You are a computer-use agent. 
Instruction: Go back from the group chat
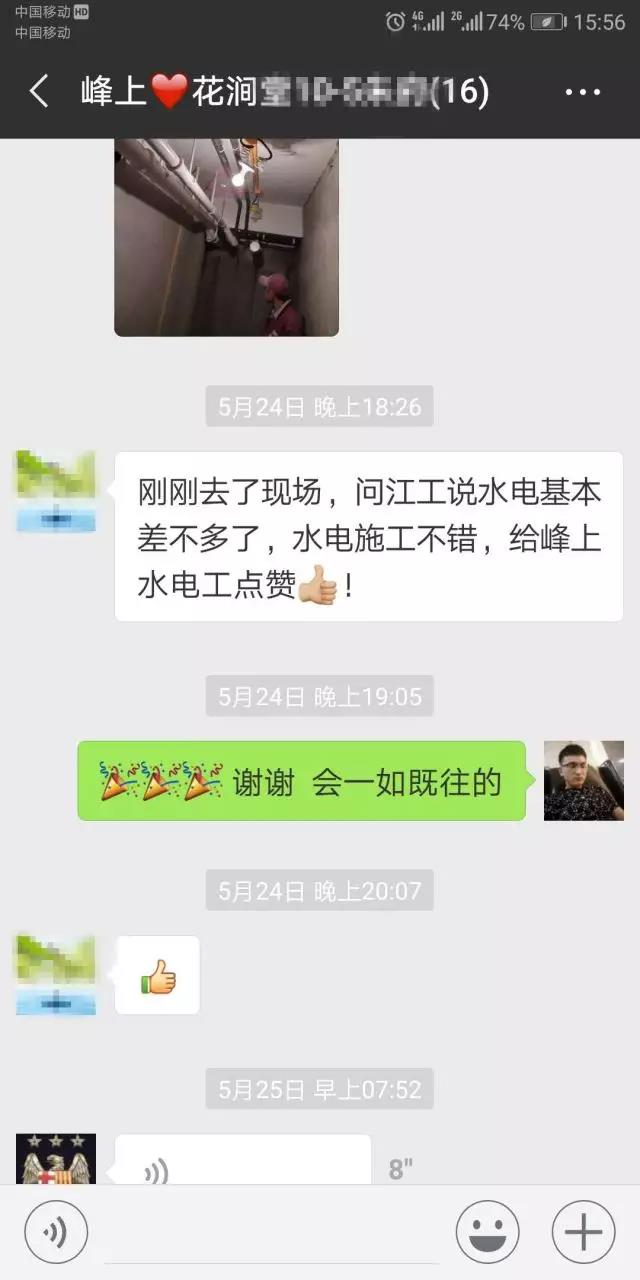[38, 92]
